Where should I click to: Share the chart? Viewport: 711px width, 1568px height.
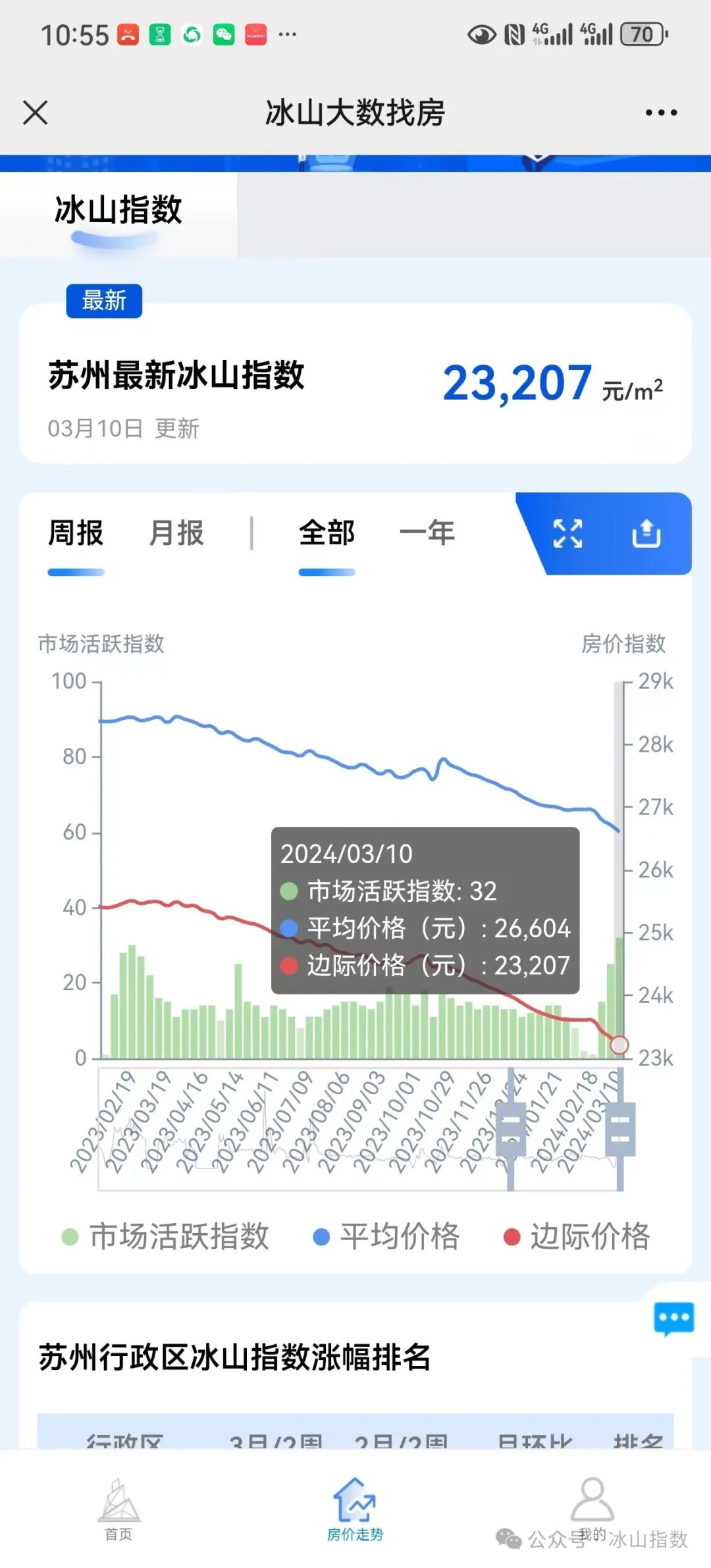[x=646, y=533]
